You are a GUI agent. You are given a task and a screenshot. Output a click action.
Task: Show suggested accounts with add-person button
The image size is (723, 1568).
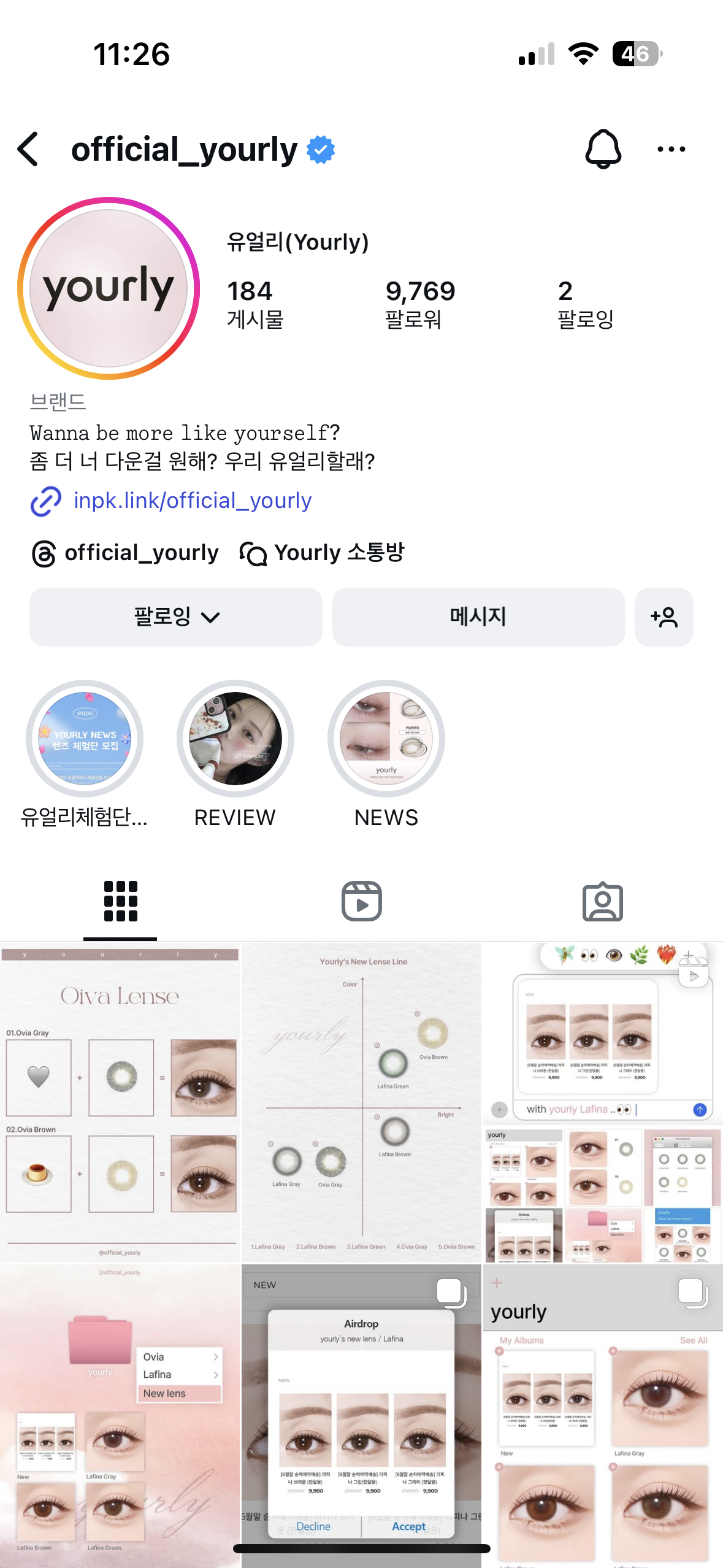664,617
